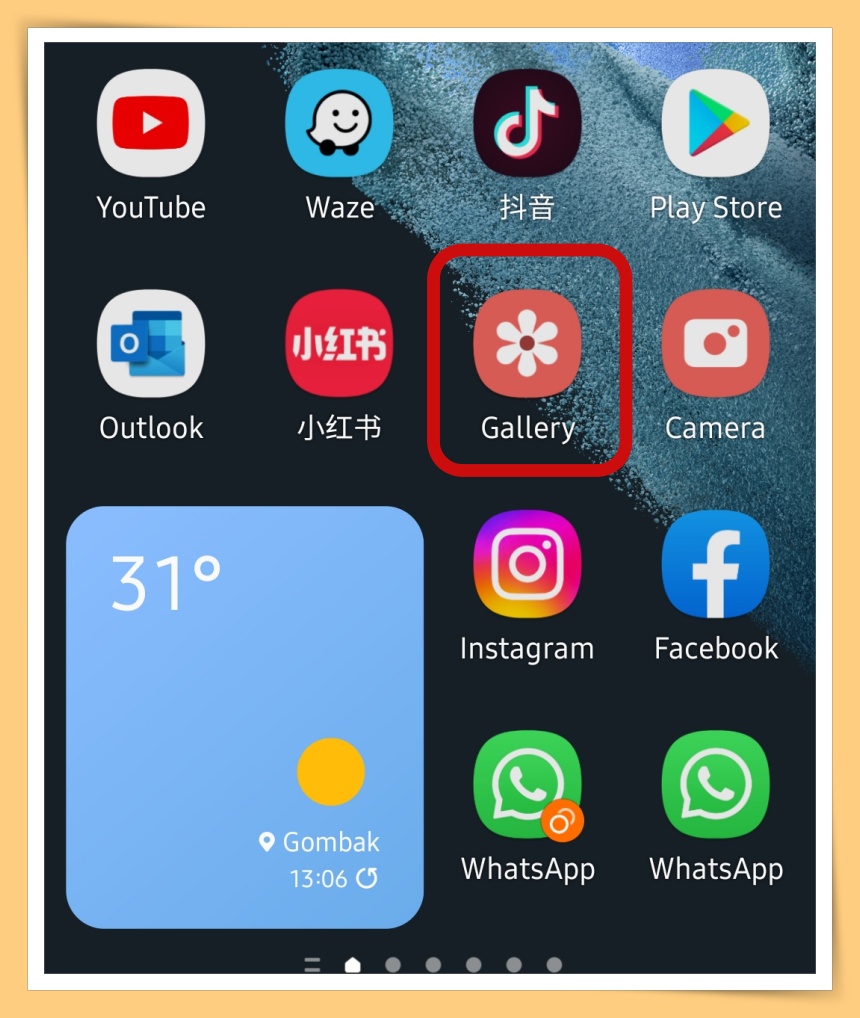Open the Facebook app
Viewport: 860px width, 1018px height.
715,564
